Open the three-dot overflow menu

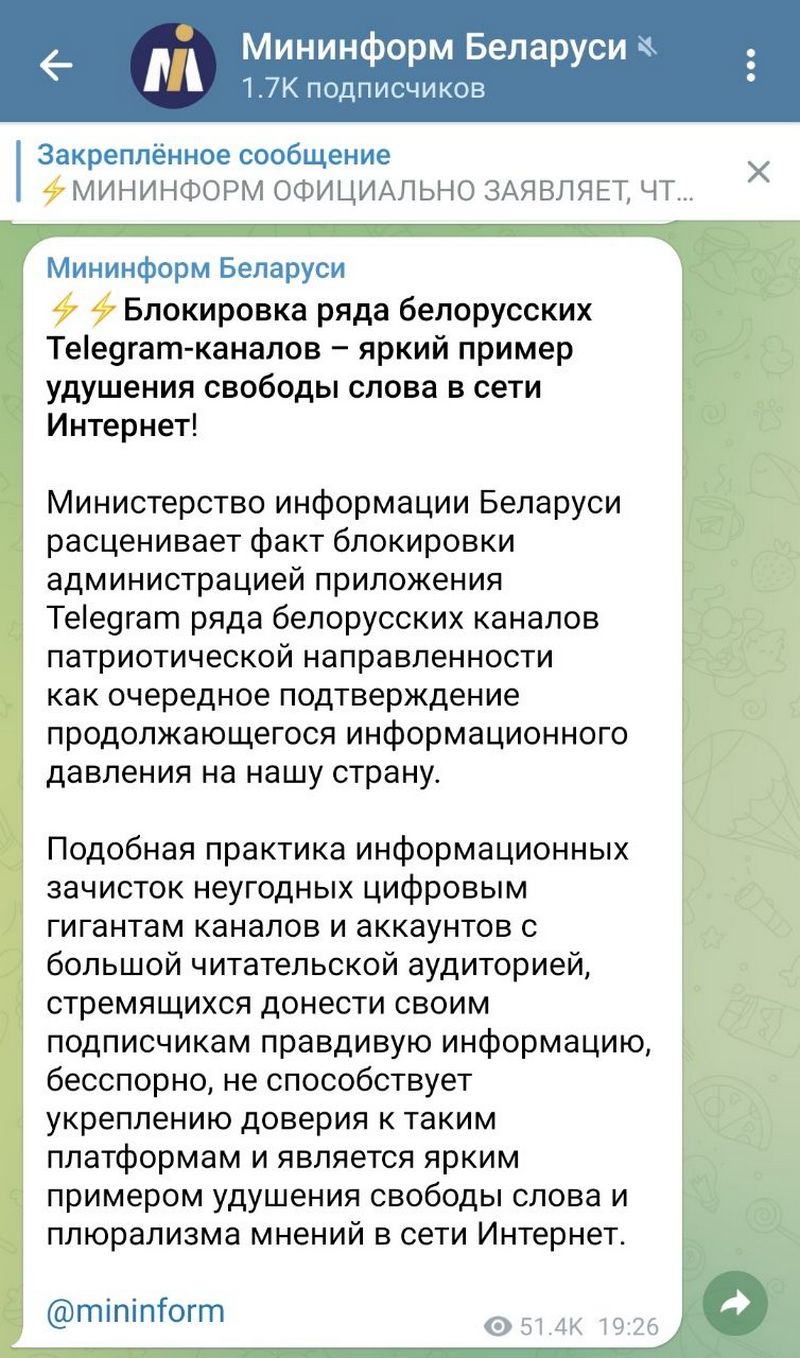[x=751, y=66]
